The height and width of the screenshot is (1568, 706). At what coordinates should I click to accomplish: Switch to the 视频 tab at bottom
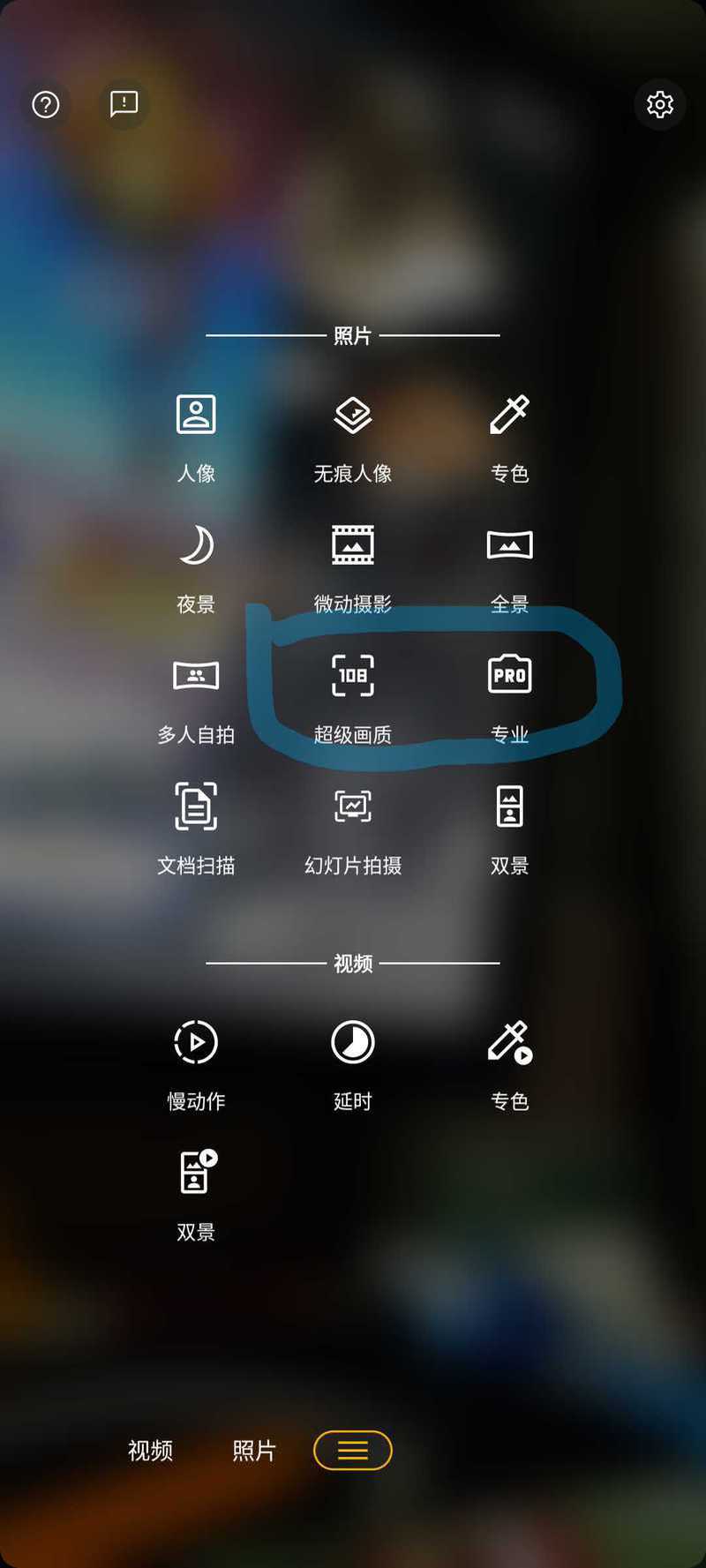point(150,1451)
